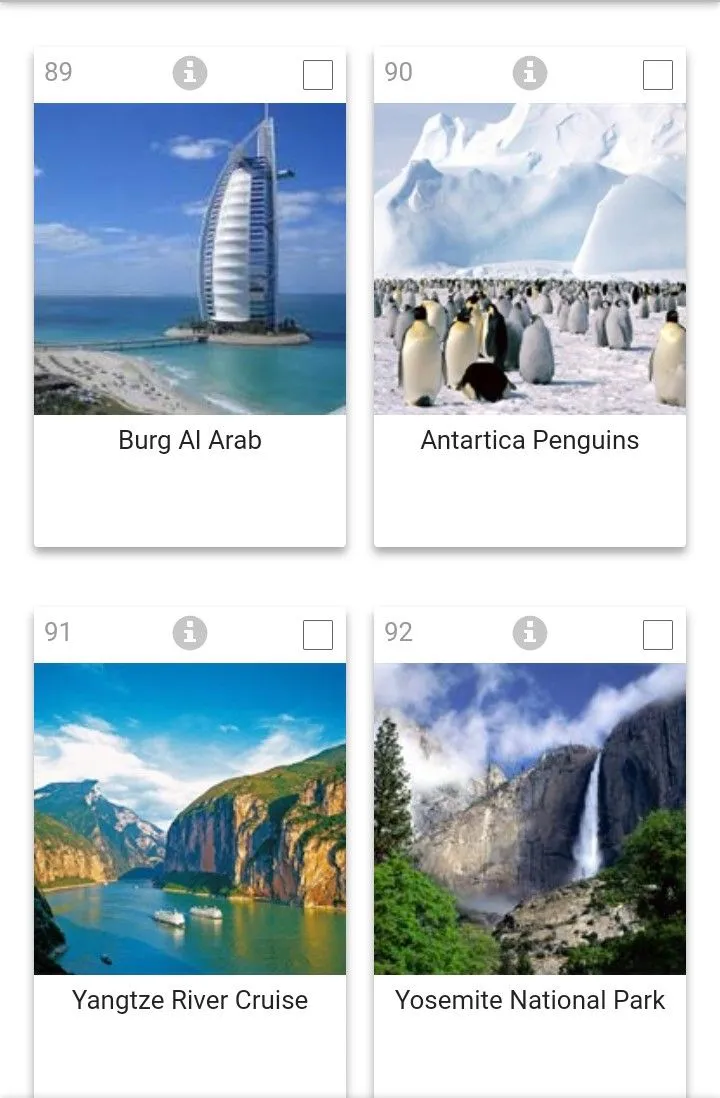720x1098 pixels.
Task: Mark Yosemite National Park checkbox
Action: click(x=657, y=635)
